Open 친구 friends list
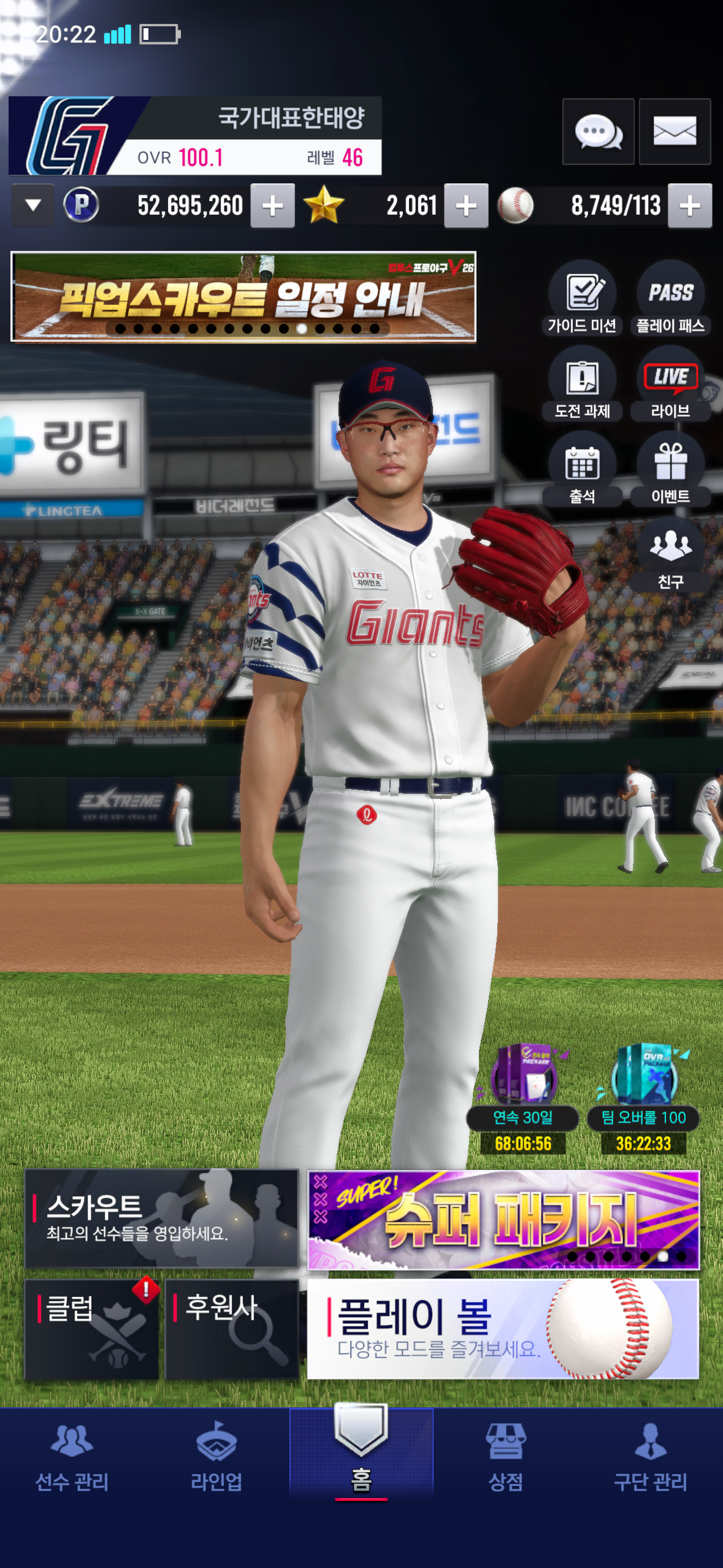 (x=670, y=554)
